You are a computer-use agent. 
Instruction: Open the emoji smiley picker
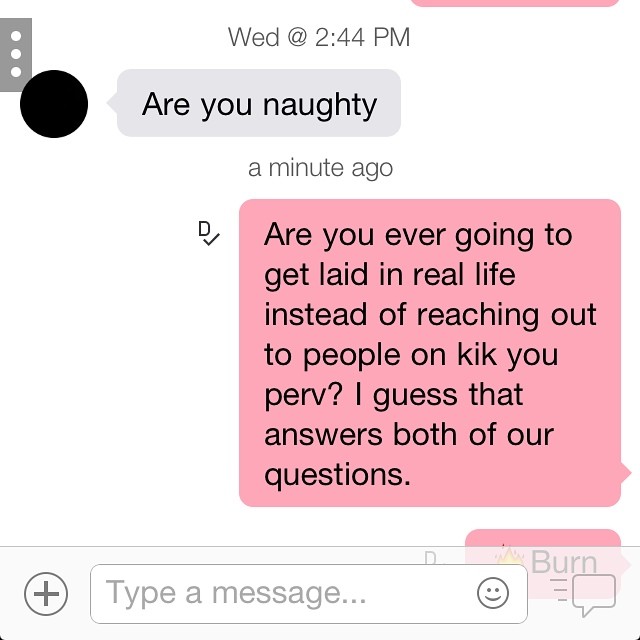[x=492, y=594]
